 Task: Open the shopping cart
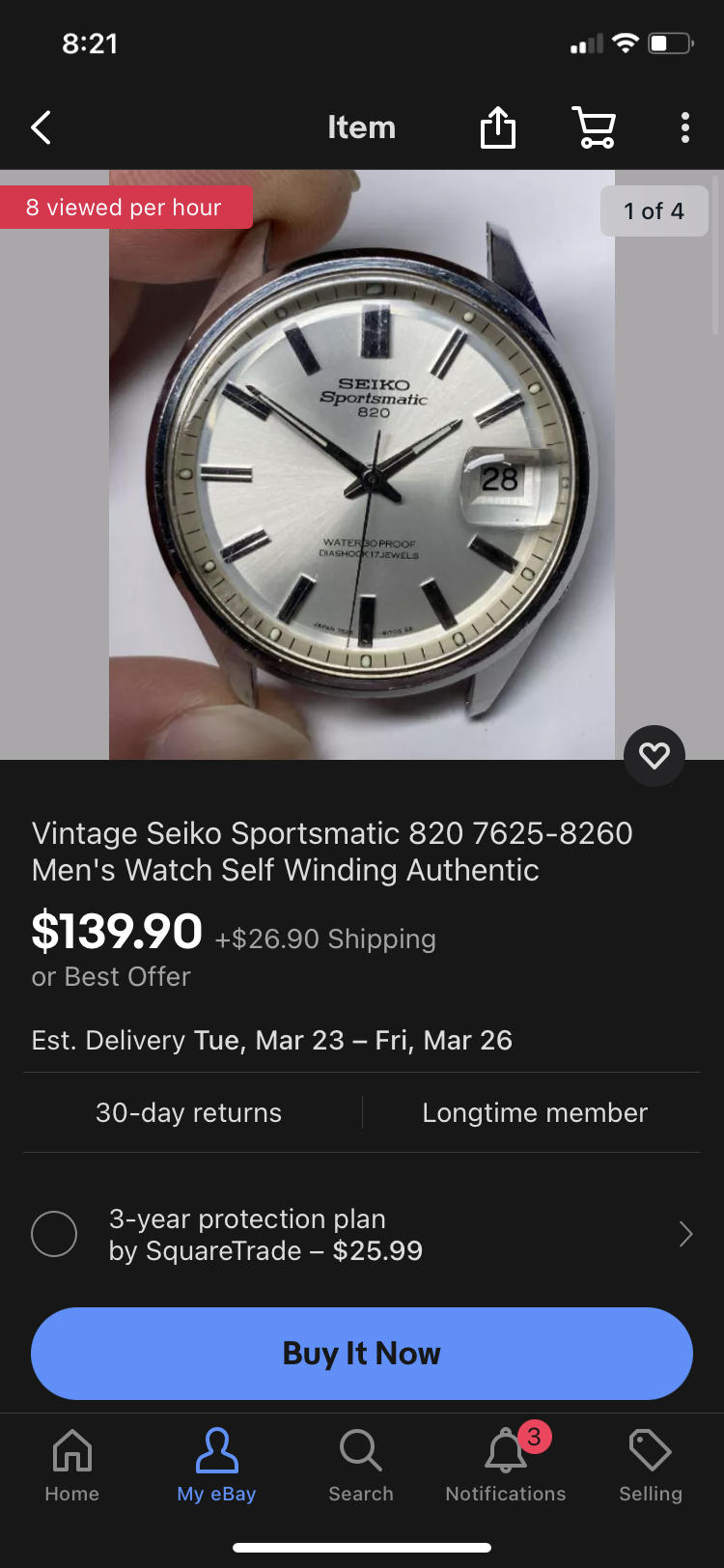point(594,127)
